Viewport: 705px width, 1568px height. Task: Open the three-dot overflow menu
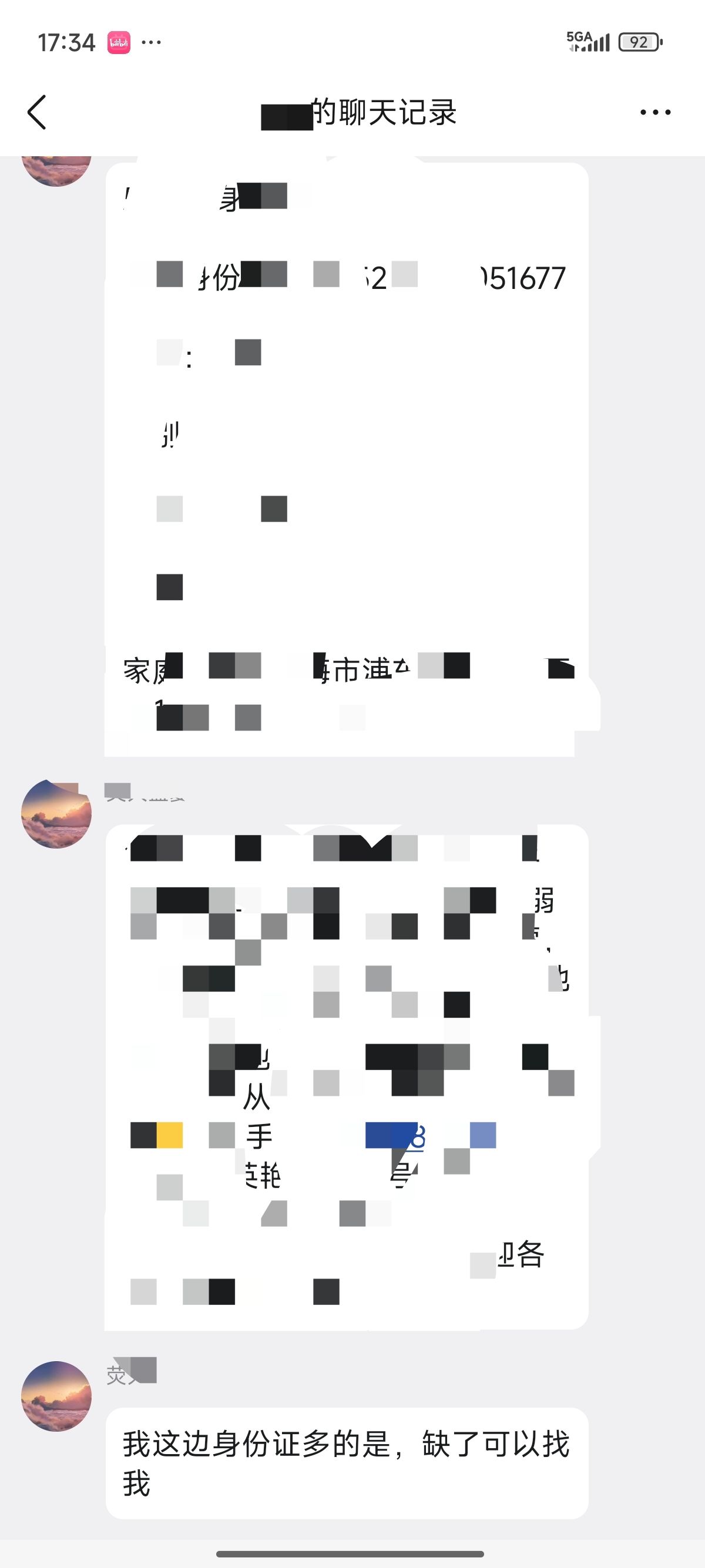pos(655,112)
